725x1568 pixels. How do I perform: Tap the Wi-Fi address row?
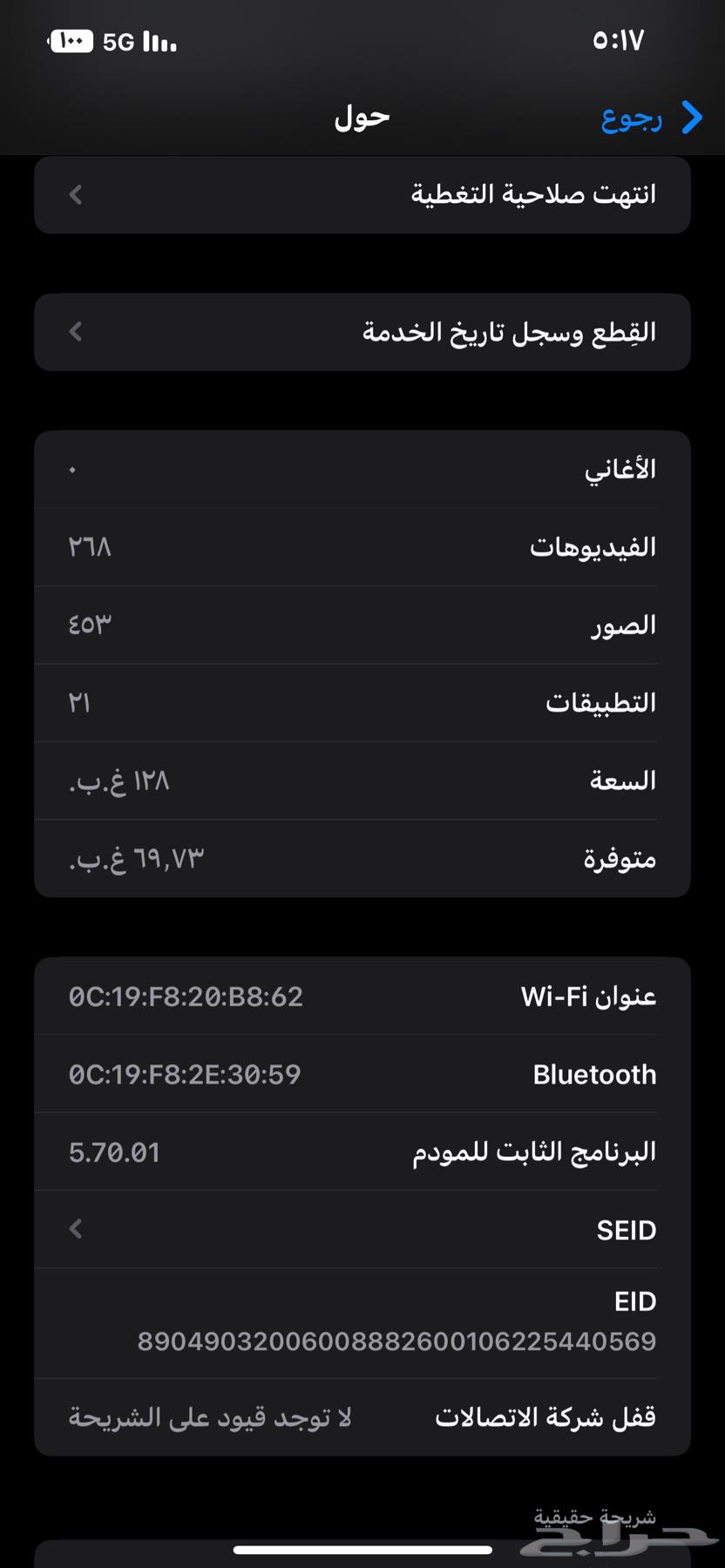tap(362, 996)
